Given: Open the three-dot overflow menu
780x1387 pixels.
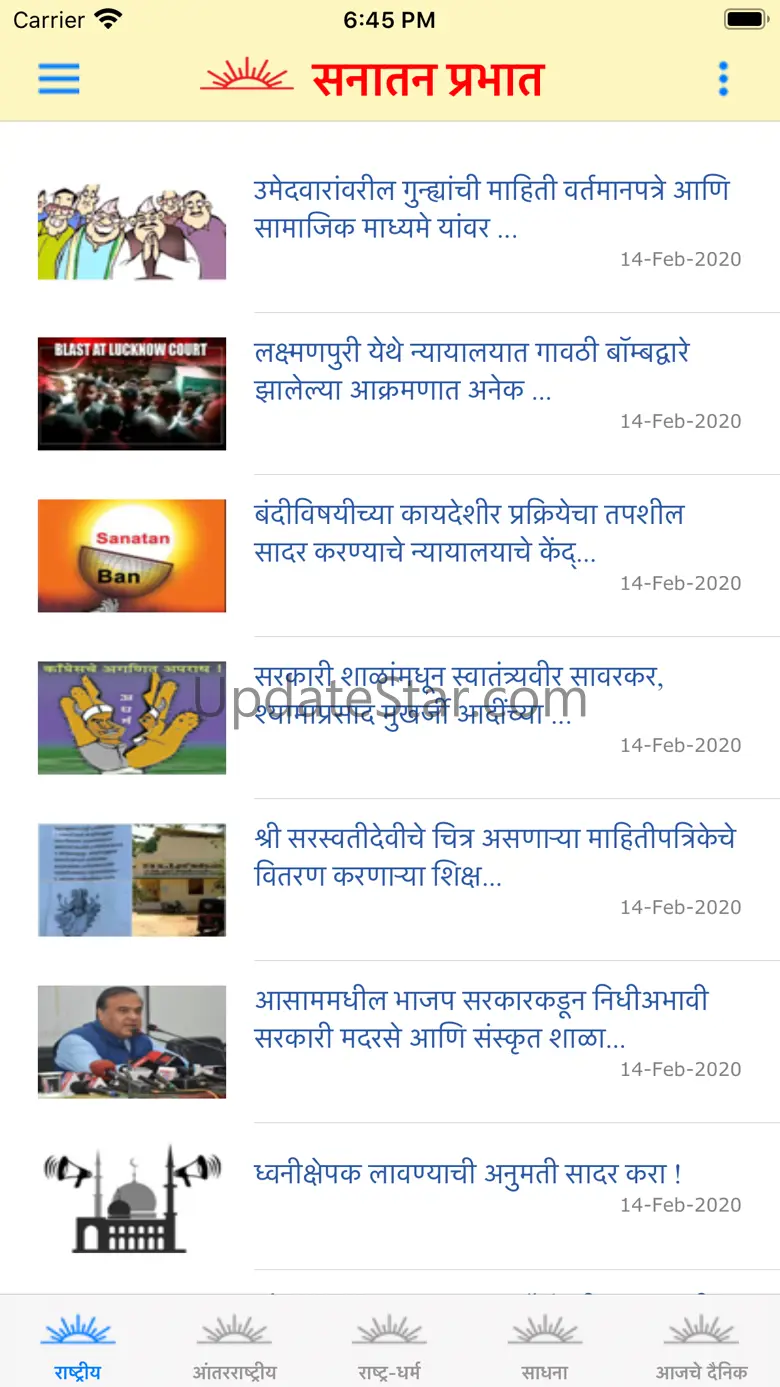Looking at the screenshot, I should (x=723, y=79).
